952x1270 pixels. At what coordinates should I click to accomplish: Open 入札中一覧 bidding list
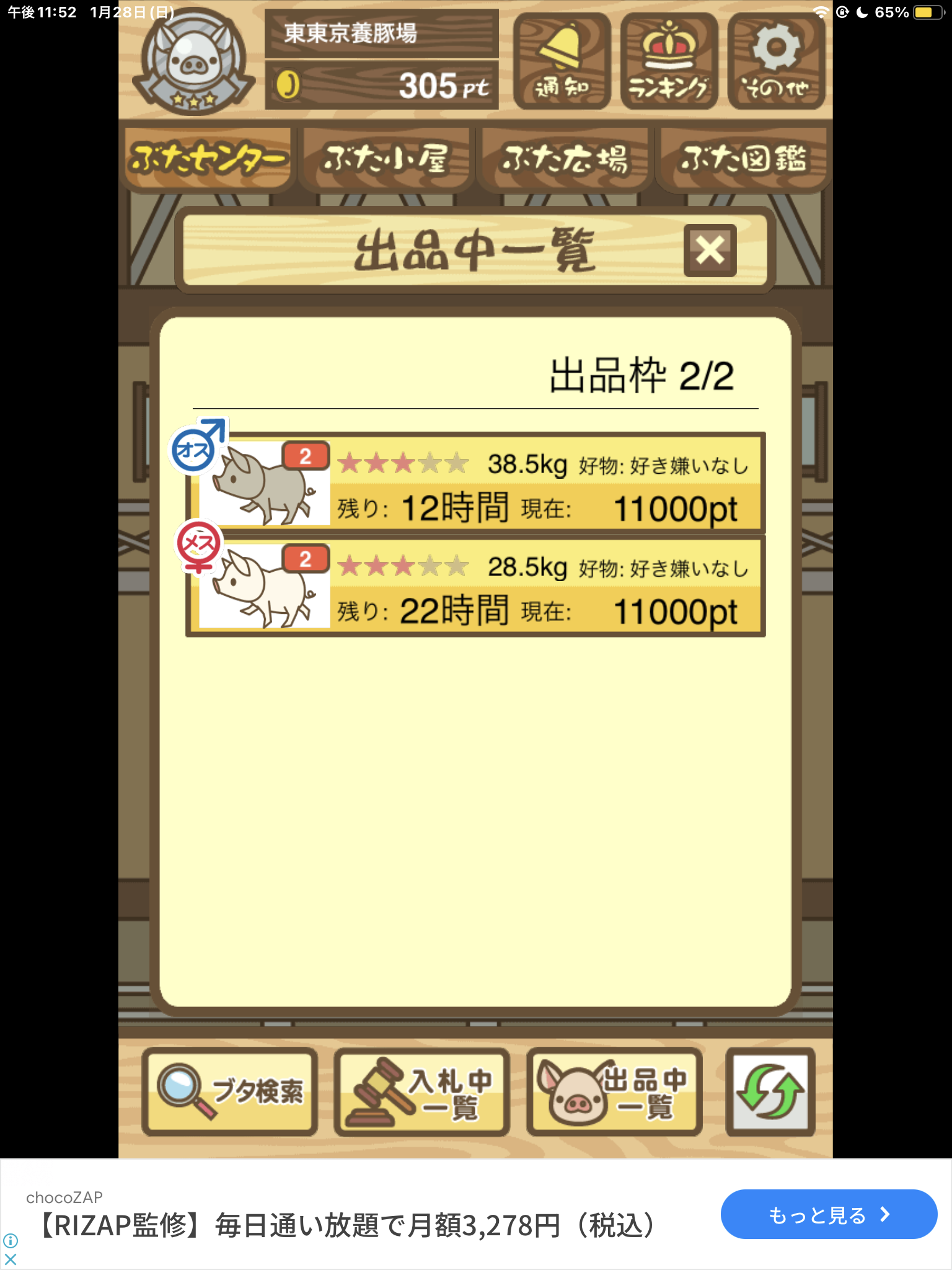pyautogui.click(x=422, y=1091)
